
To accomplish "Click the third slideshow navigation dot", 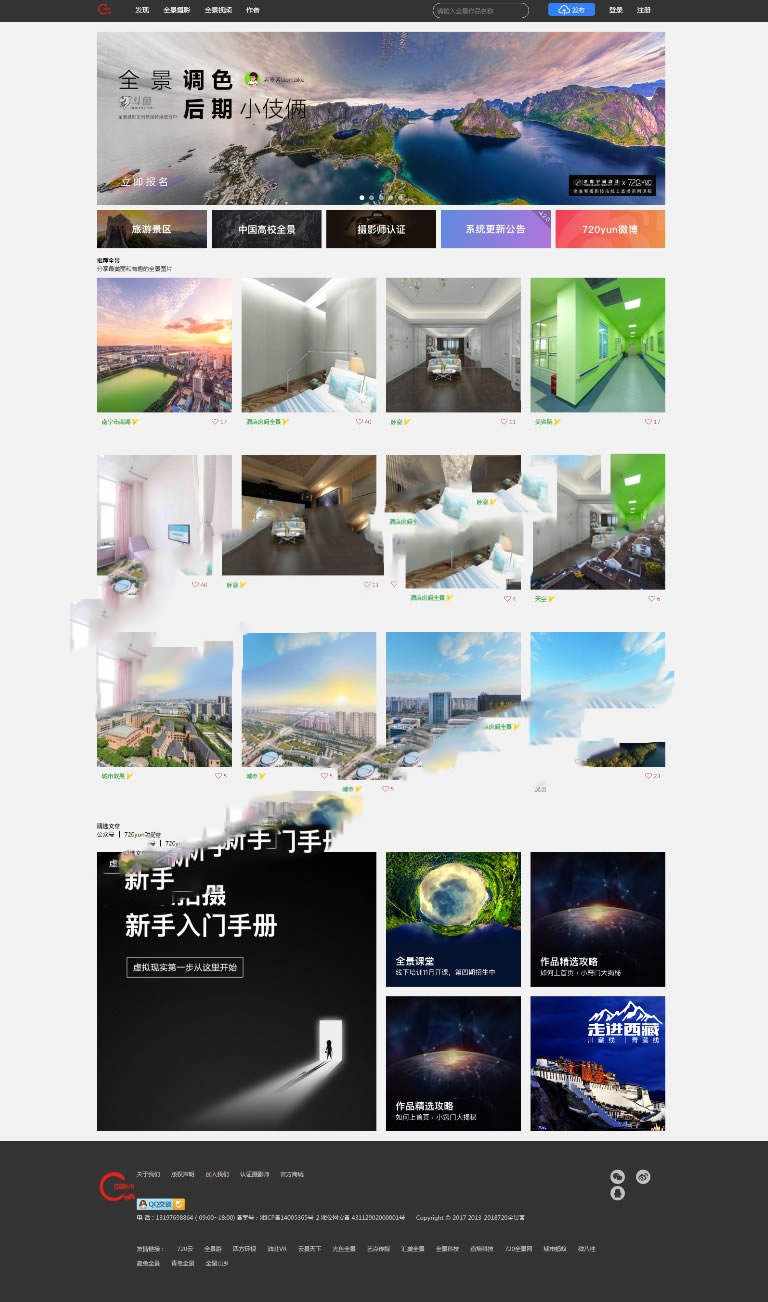I will pos(379,197).
